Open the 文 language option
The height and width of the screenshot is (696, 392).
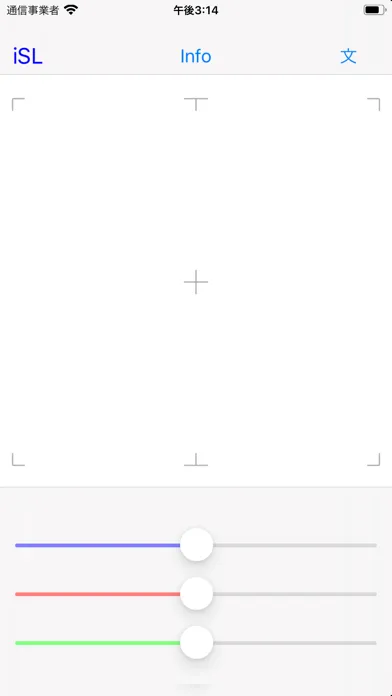click(x=348, y=56)
